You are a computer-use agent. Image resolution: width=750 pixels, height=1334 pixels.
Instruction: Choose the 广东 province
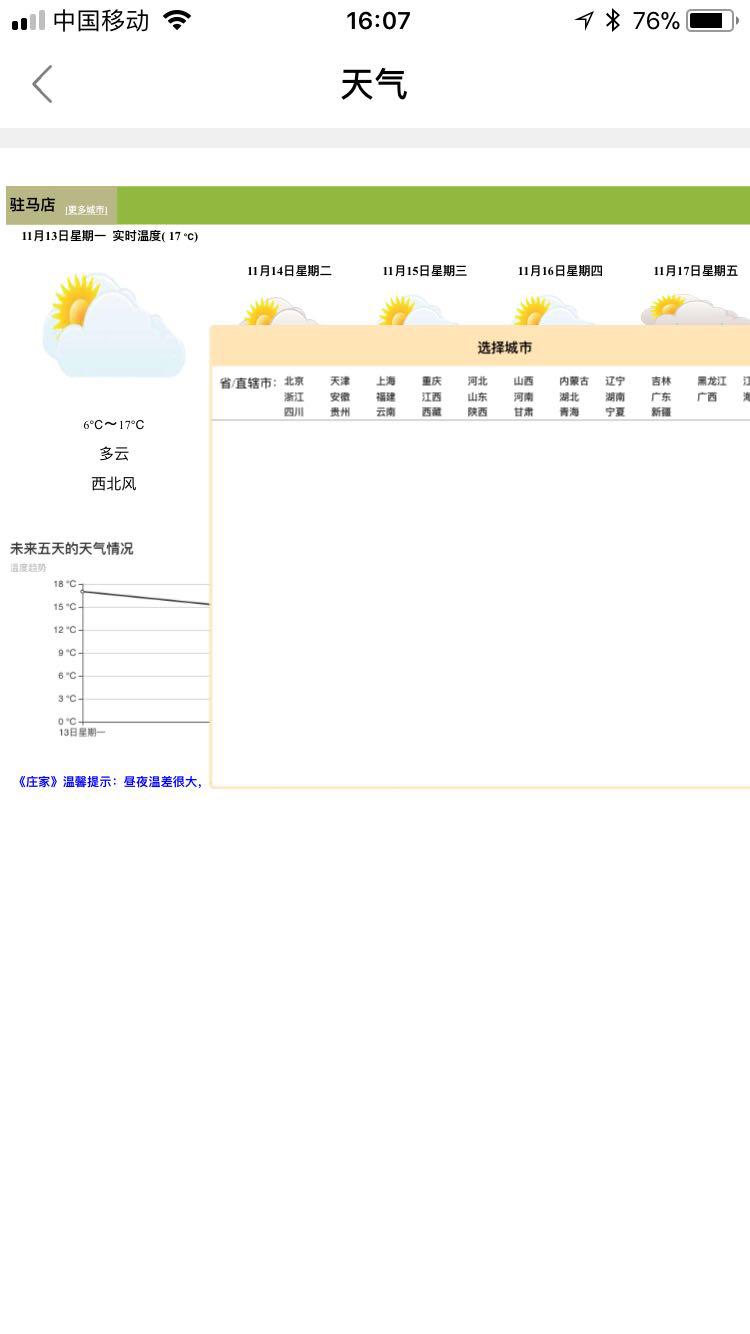tap(661, 397)
